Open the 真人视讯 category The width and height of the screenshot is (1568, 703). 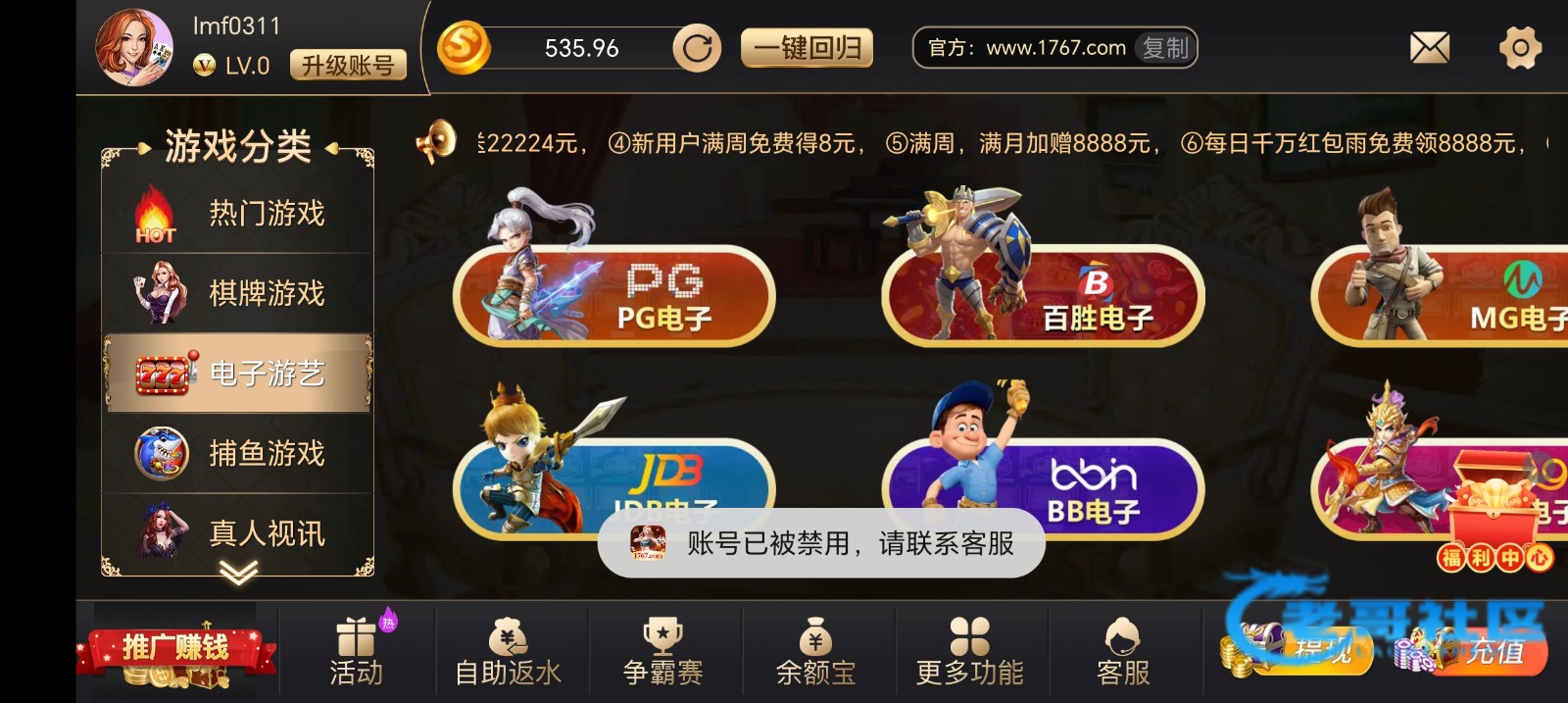tap(238, 532)
